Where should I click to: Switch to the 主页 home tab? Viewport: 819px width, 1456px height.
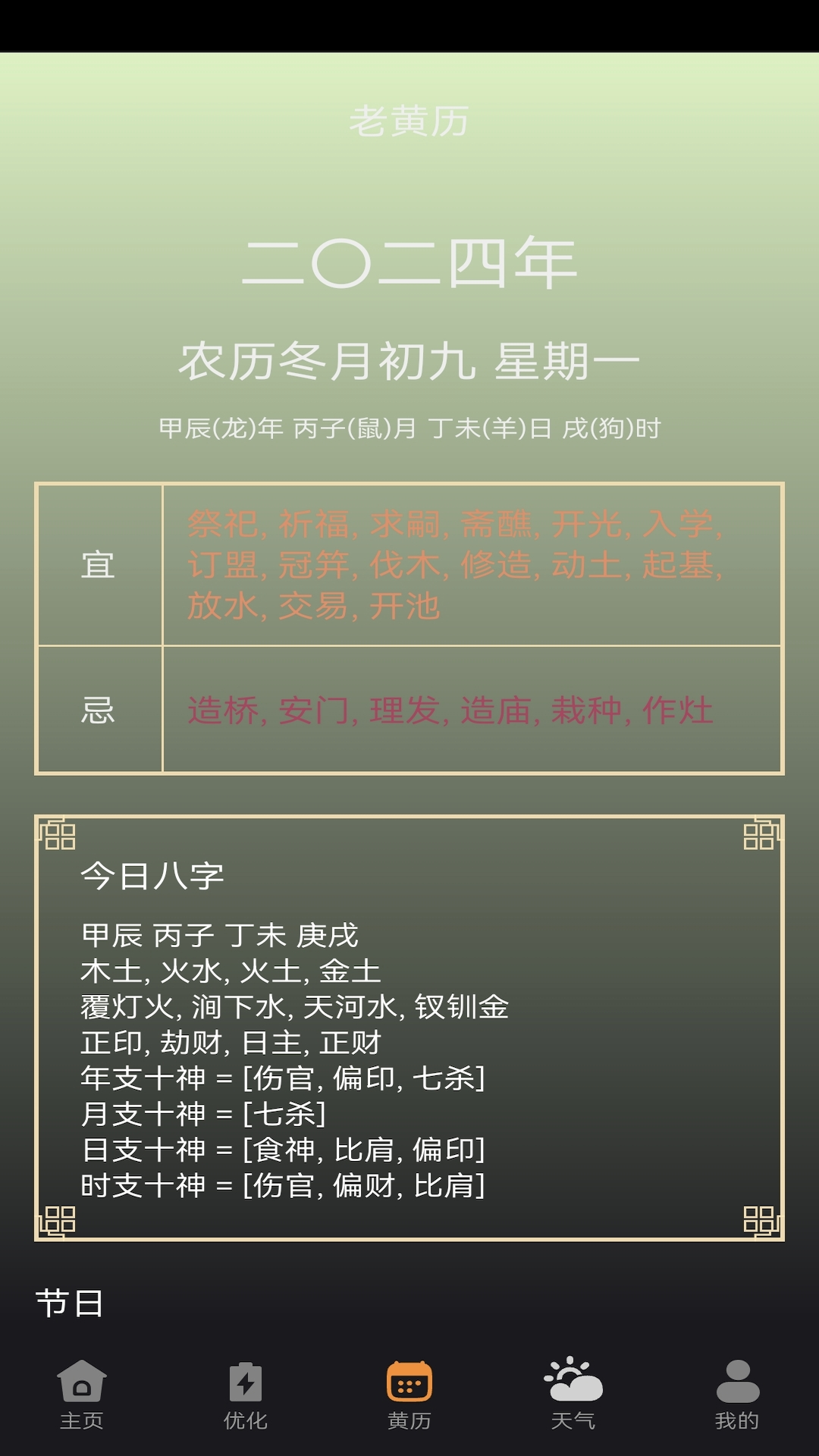[x=82, y=1394]
